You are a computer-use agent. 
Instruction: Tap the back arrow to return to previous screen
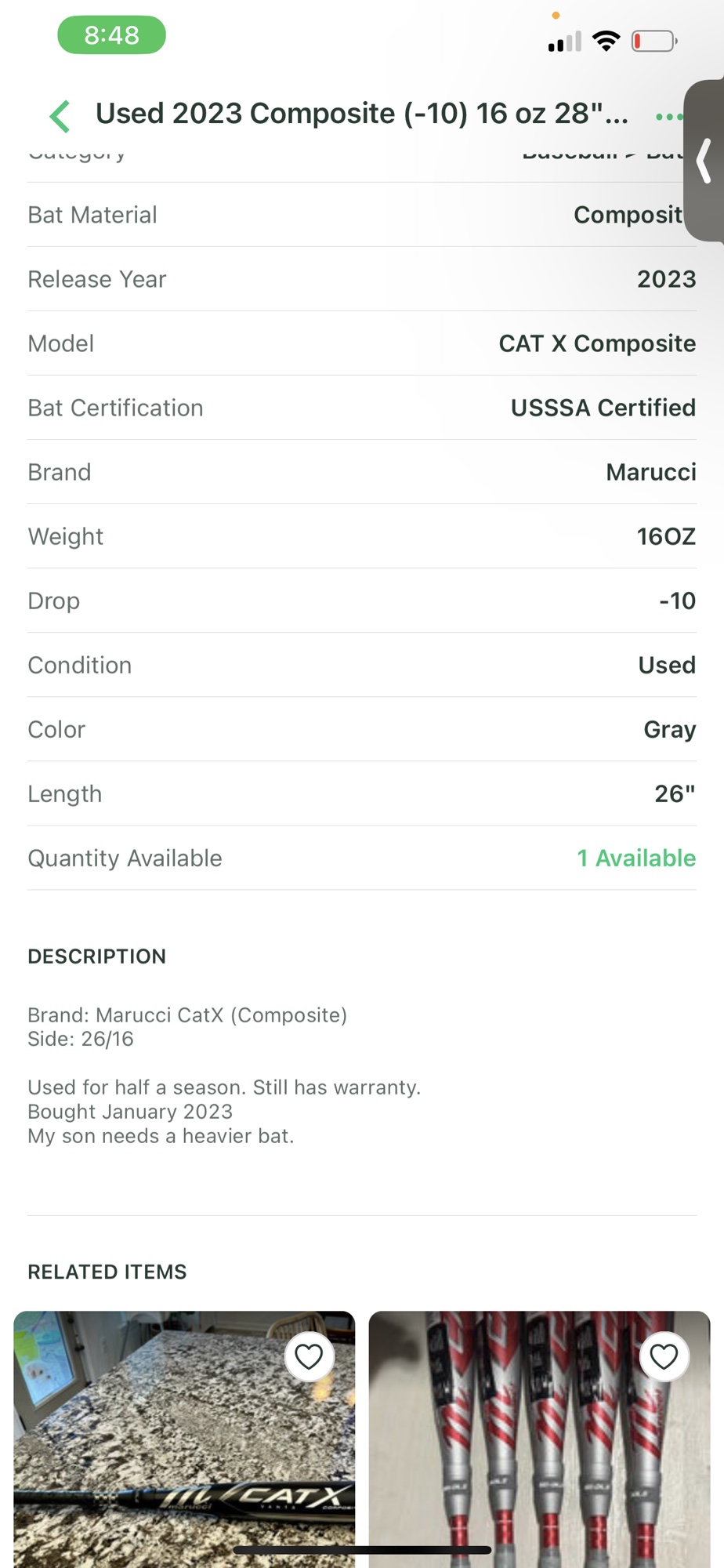point(60,115)
